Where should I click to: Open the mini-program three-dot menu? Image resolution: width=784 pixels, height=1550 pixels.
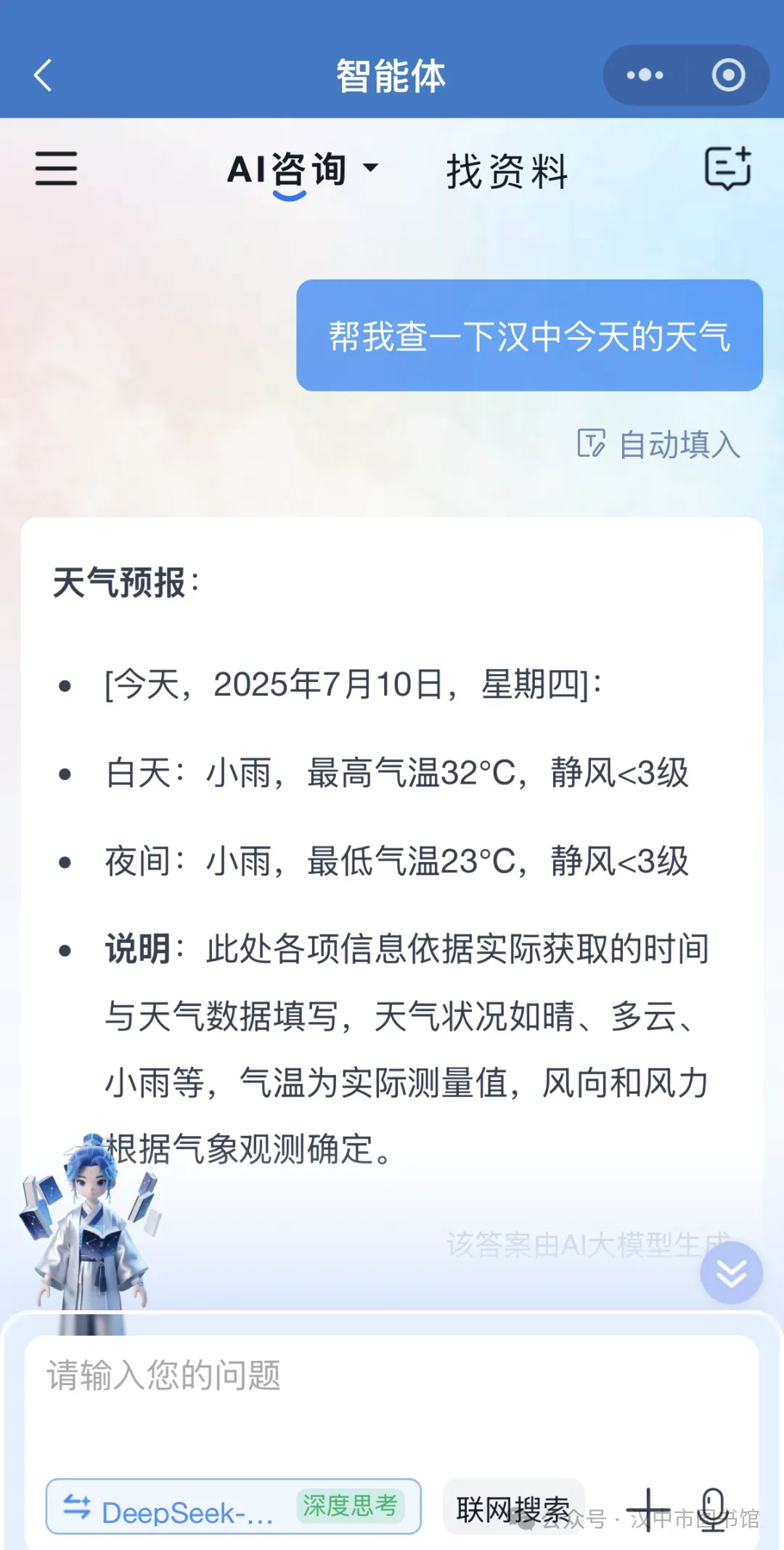[x=645, y=76]
